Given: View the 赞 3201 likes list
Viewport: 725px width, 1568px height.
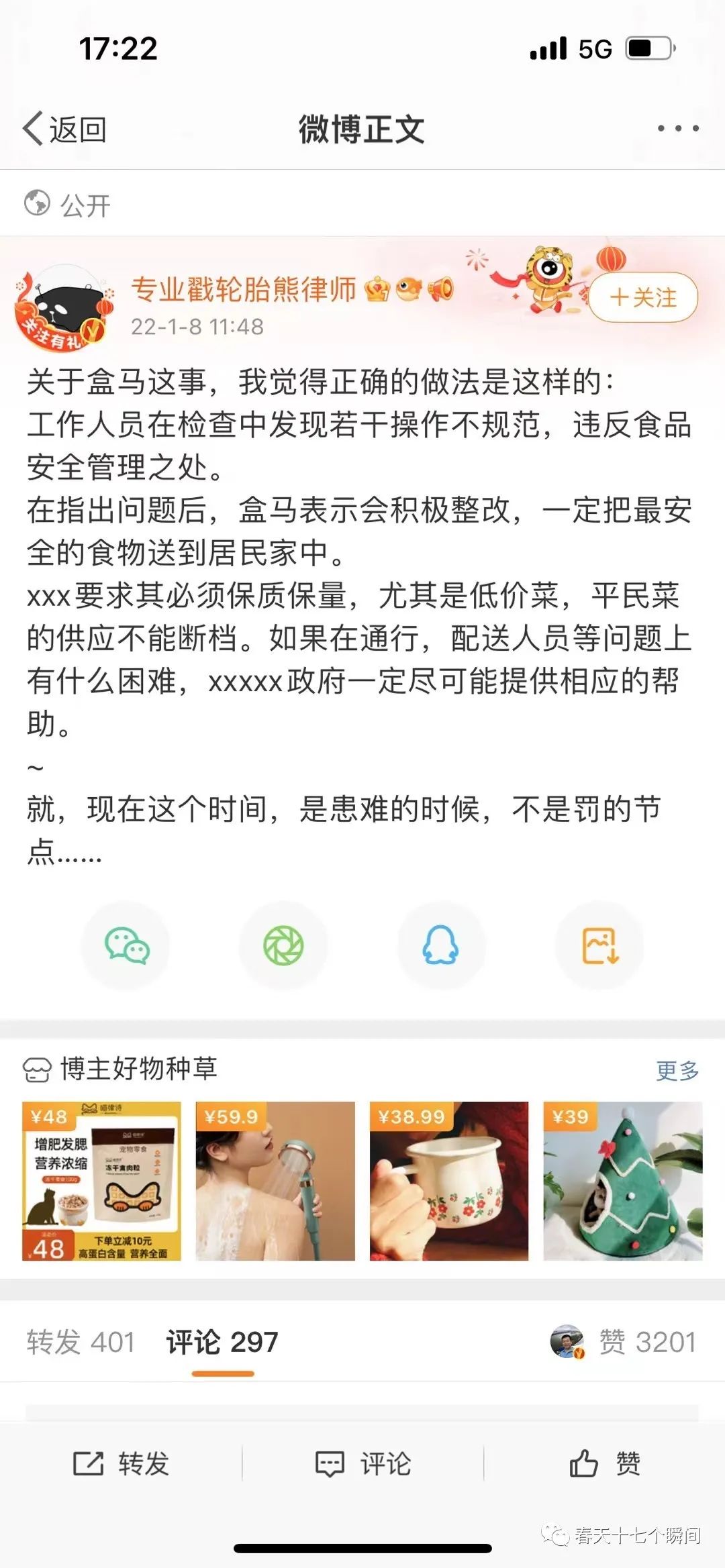Looking at the screenshot, I should pos(646,1342).
